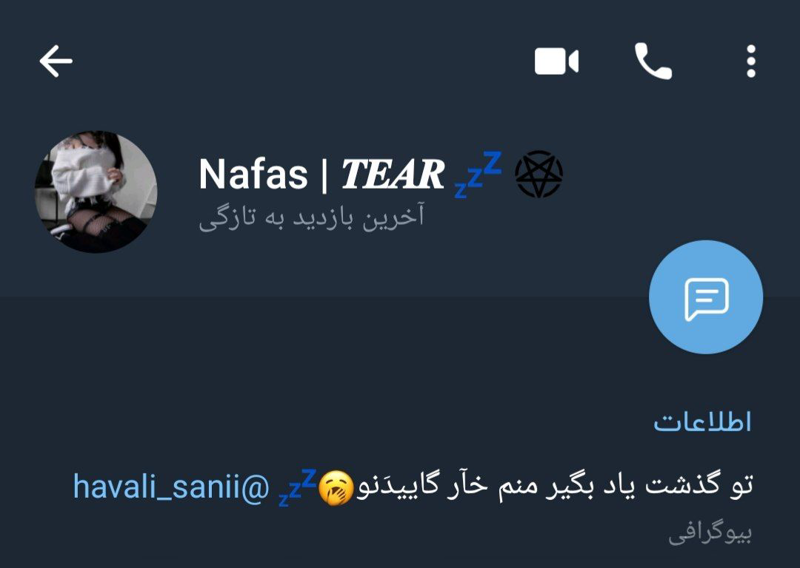Start a voice call with Nafas

(x=653, y=62)
